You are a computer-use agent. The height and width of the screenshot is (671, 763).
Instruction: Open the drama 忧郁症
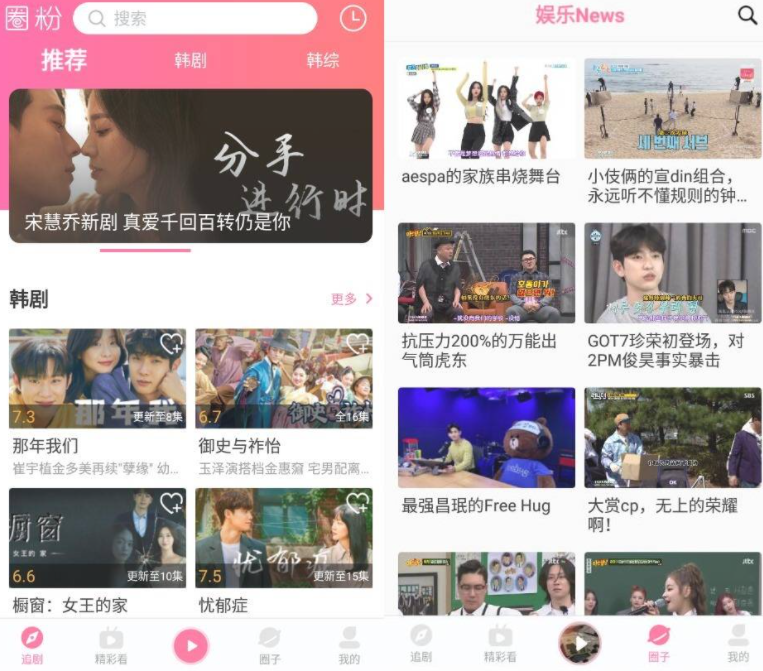tap(283, 538)
